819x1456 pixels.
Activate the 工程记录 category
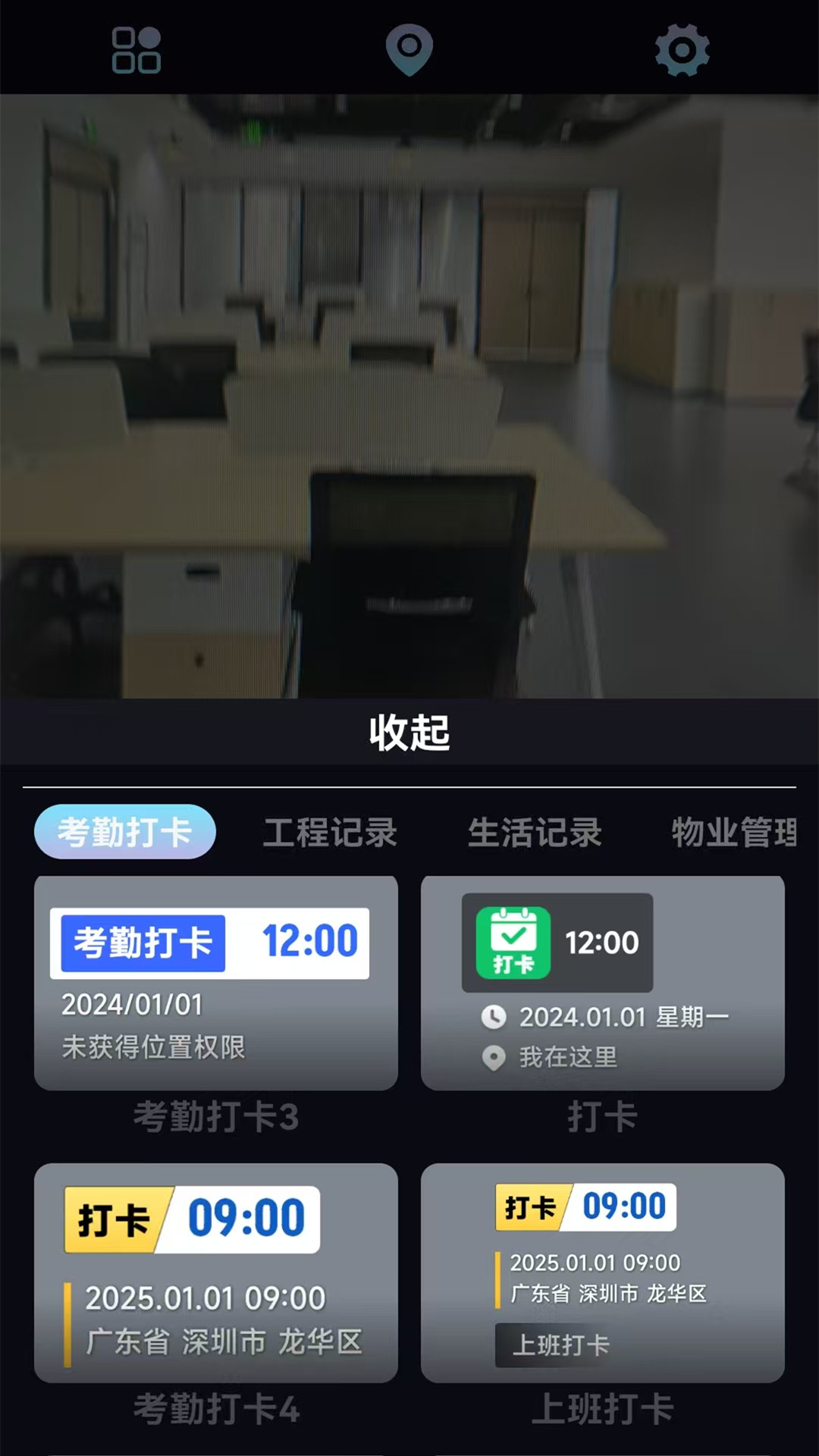pyautogui.click(x=329, y=832)
